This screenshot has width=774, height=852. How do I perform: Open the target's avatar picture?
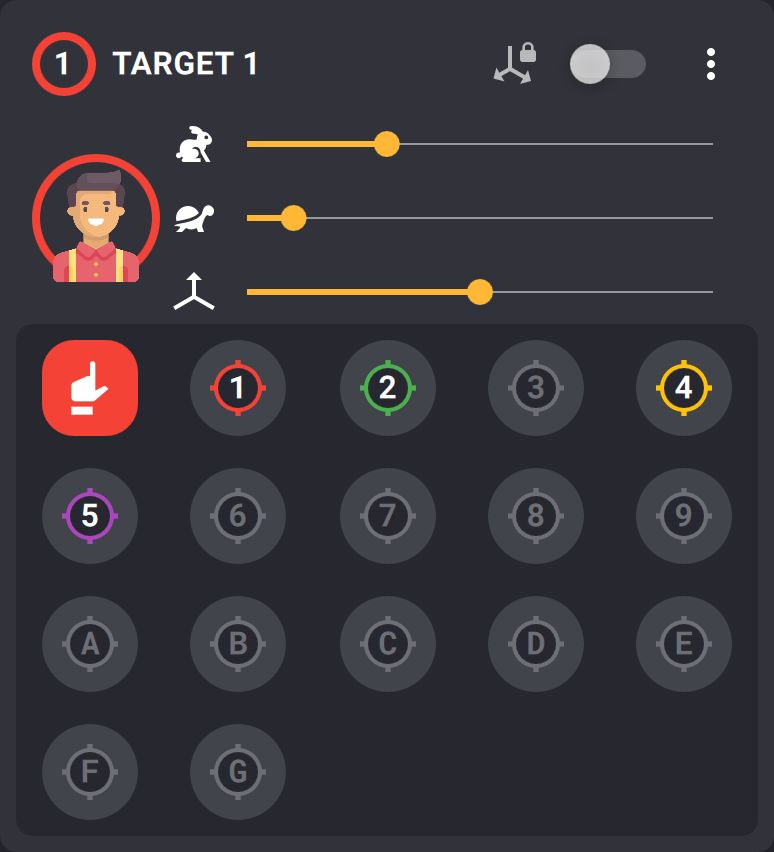[x=96, y=219]
